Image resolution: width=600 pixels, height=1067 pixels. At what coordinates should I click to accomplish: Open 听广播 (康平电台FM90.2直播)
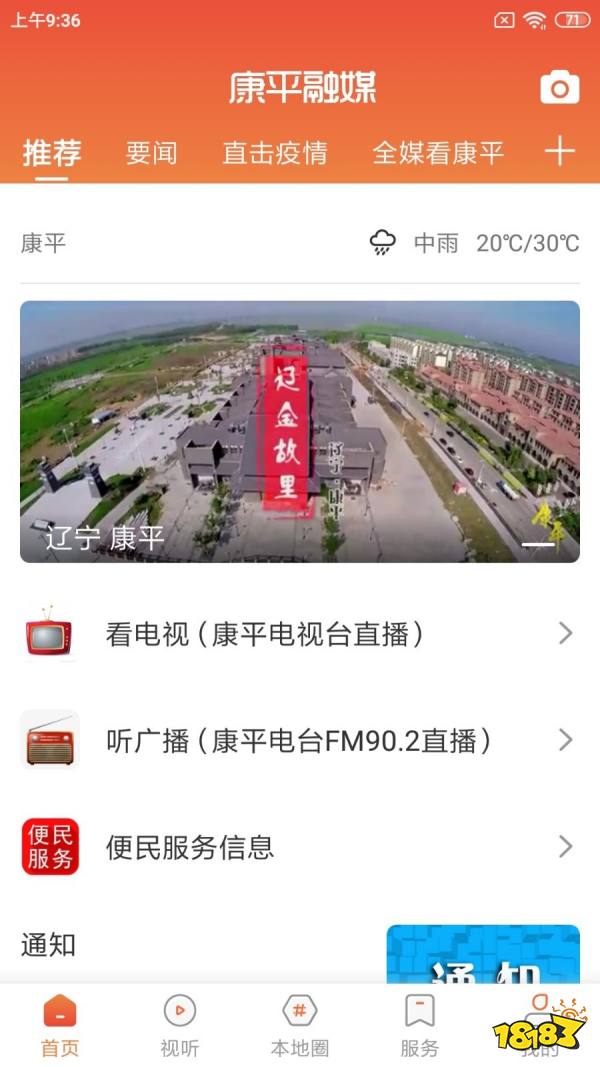tap(300, 740)
